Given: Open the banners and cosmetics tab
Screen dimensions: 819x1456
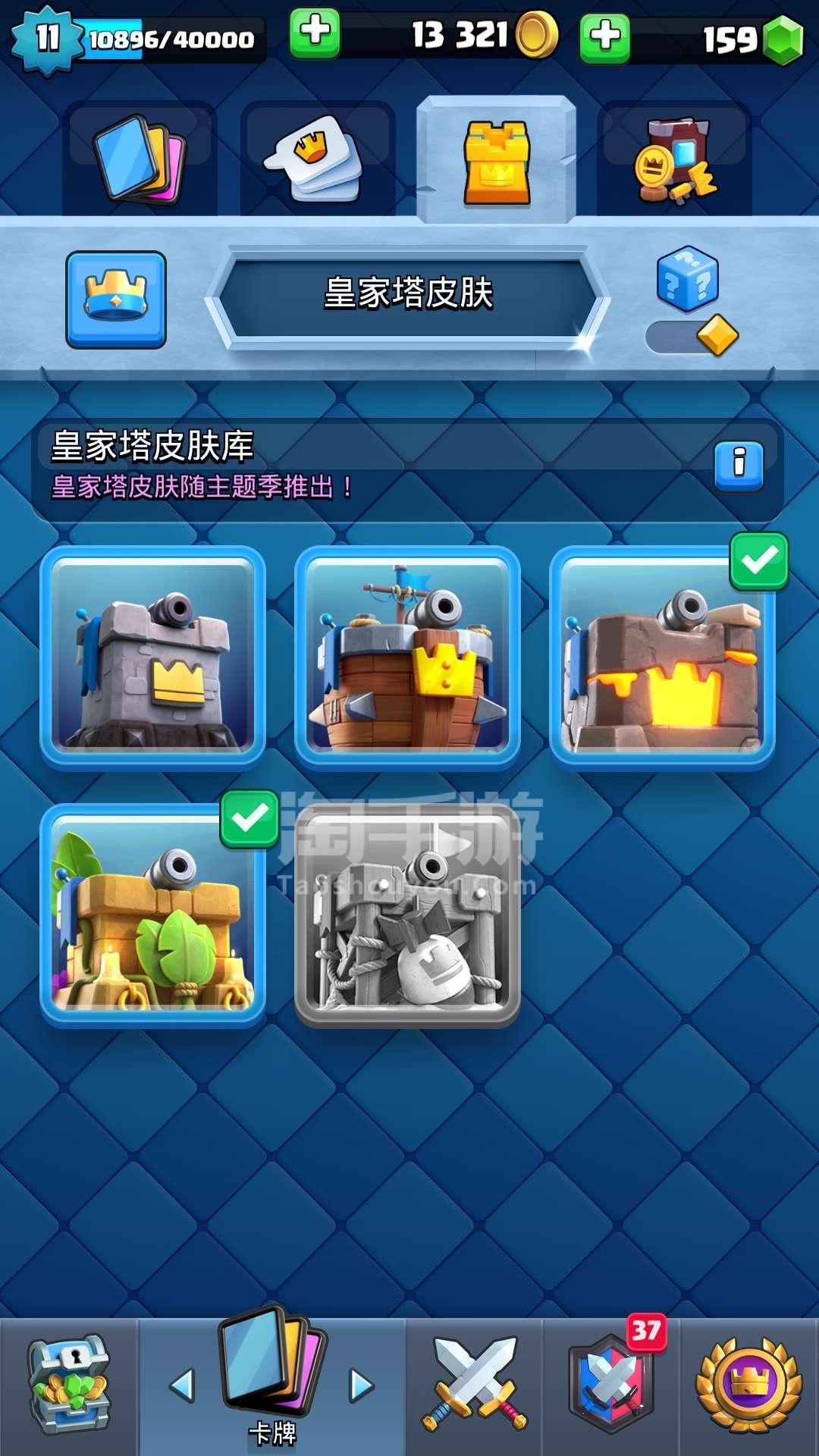Looking at the screenshot, I should 674,161.
